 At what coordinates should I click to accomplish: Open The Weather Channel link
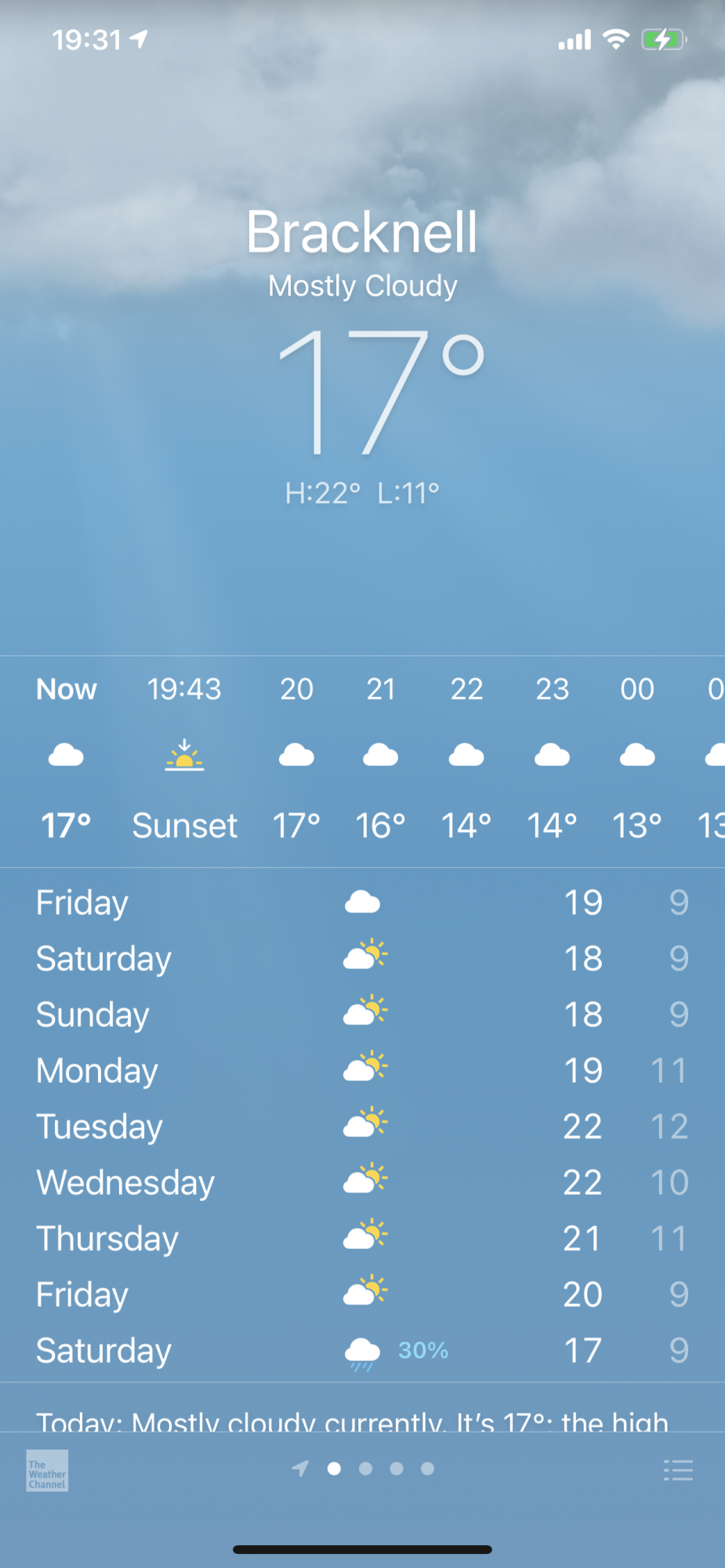(x=47, y=1471)
